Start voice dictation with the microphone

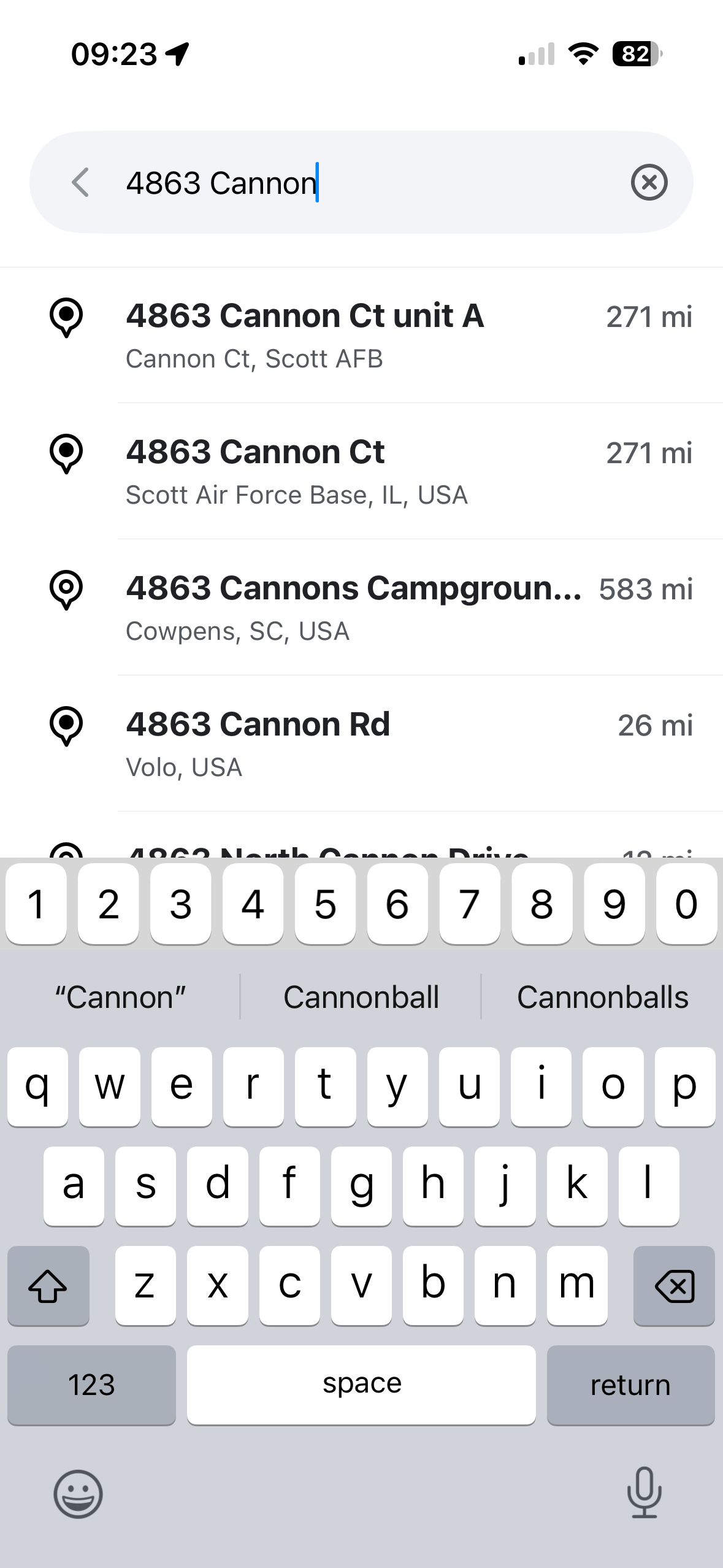coord(644,1492)
